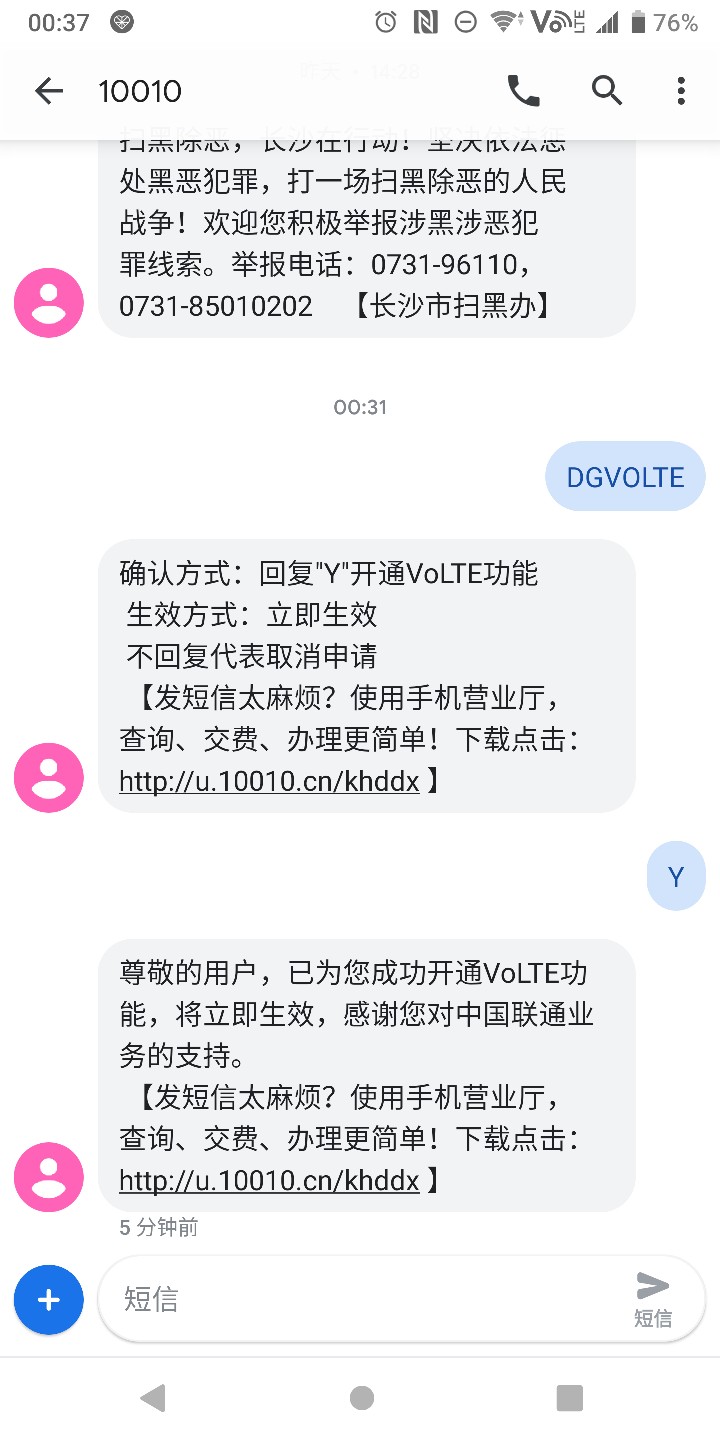Show recent apps
Image resolution: width=720 pixels, height=1440 pixels.
click(569, 1397)
